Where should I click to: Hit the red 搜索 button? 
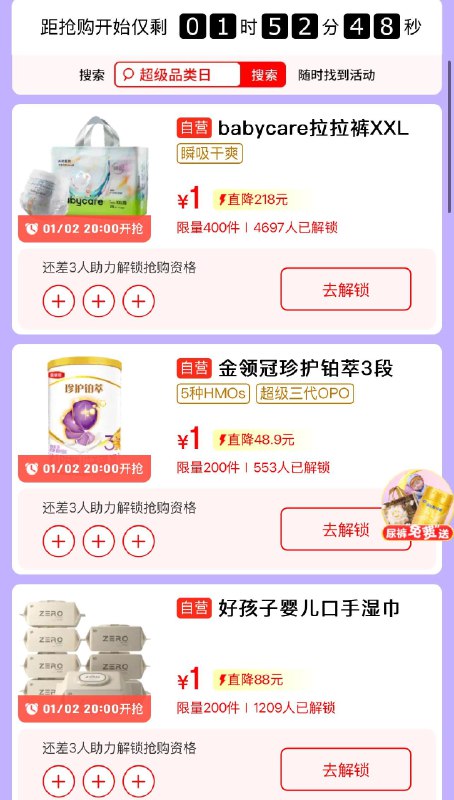263,75
